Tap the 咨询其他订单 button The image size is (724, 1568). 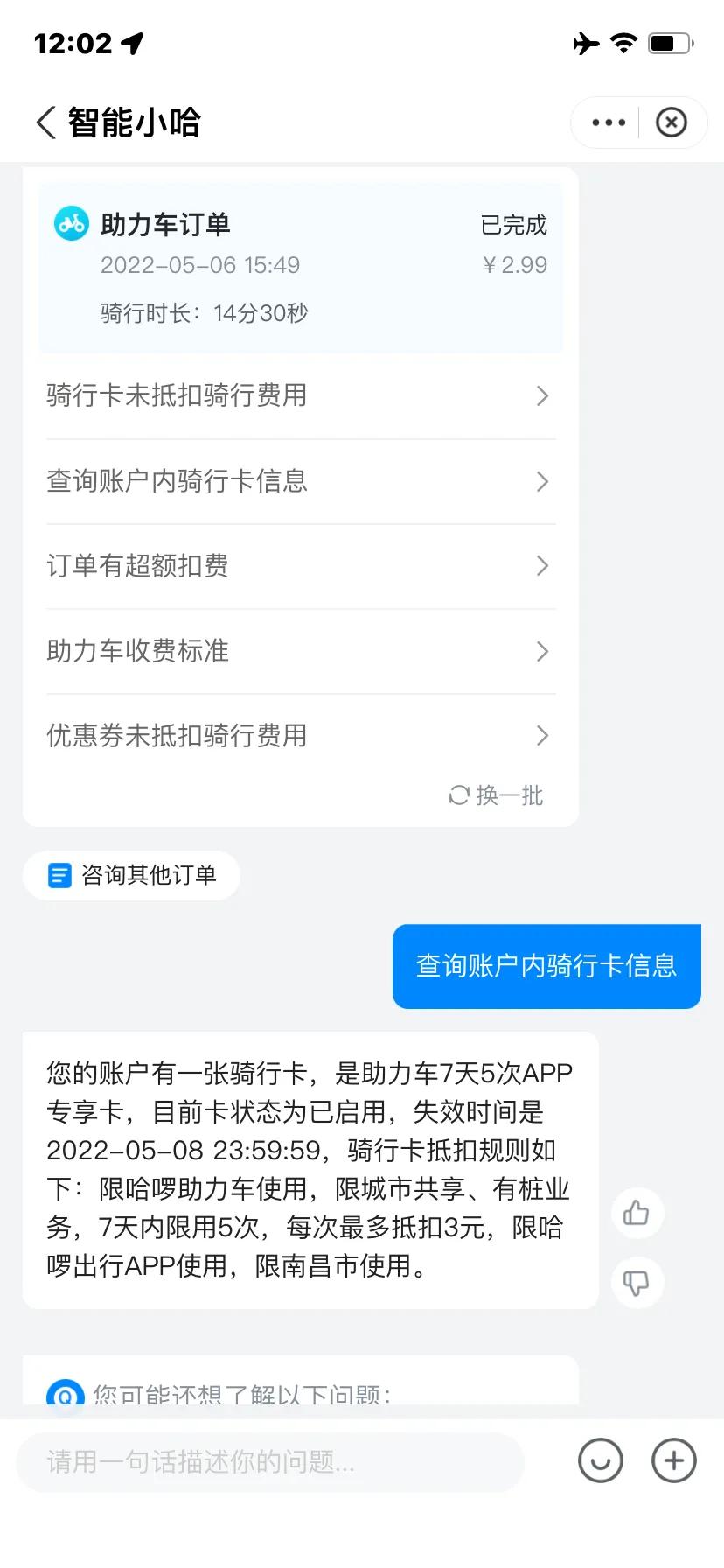point(131,874)
